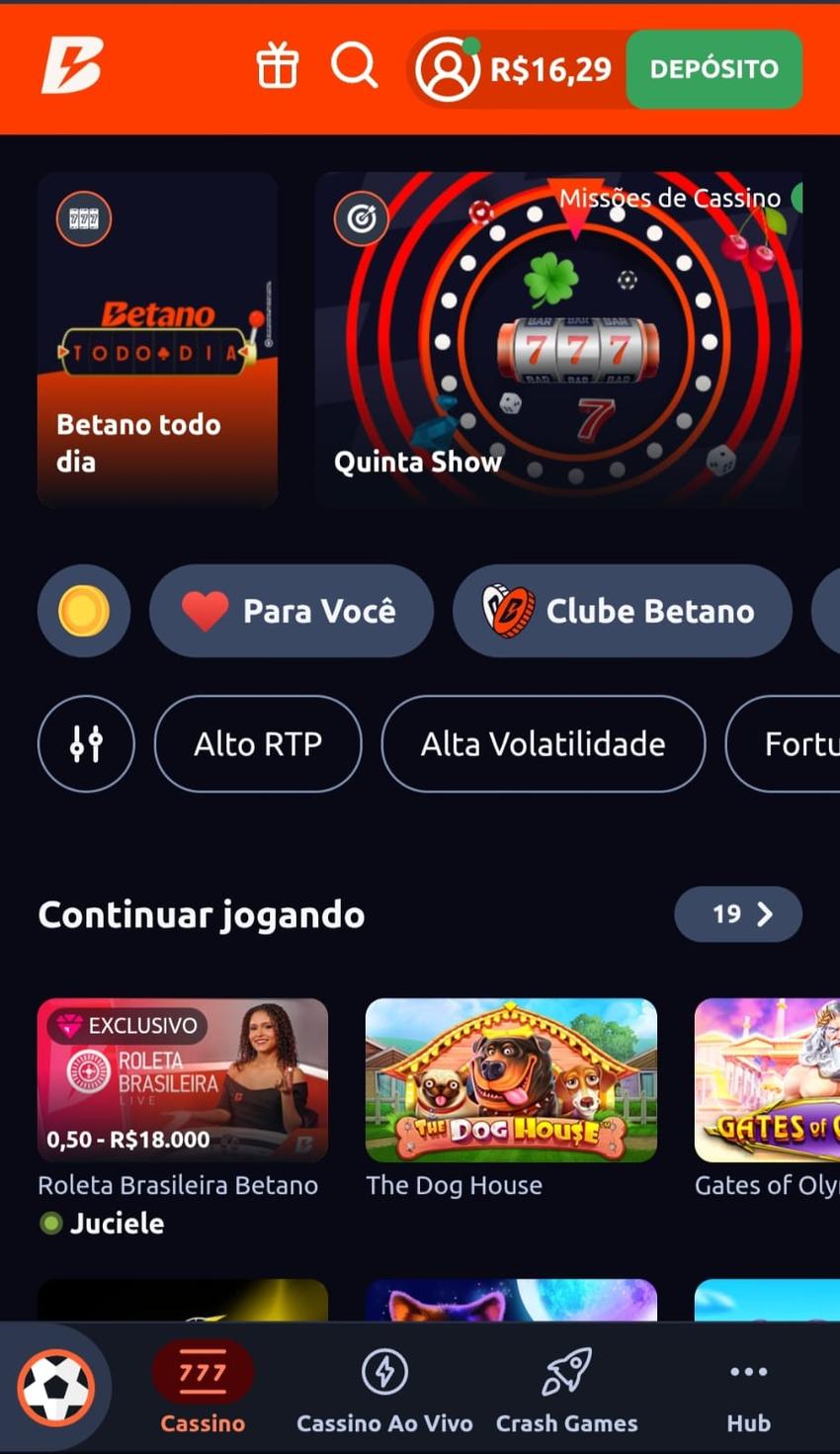
Task: Toggle the Alto RTP filter
Action: [257, 743]
